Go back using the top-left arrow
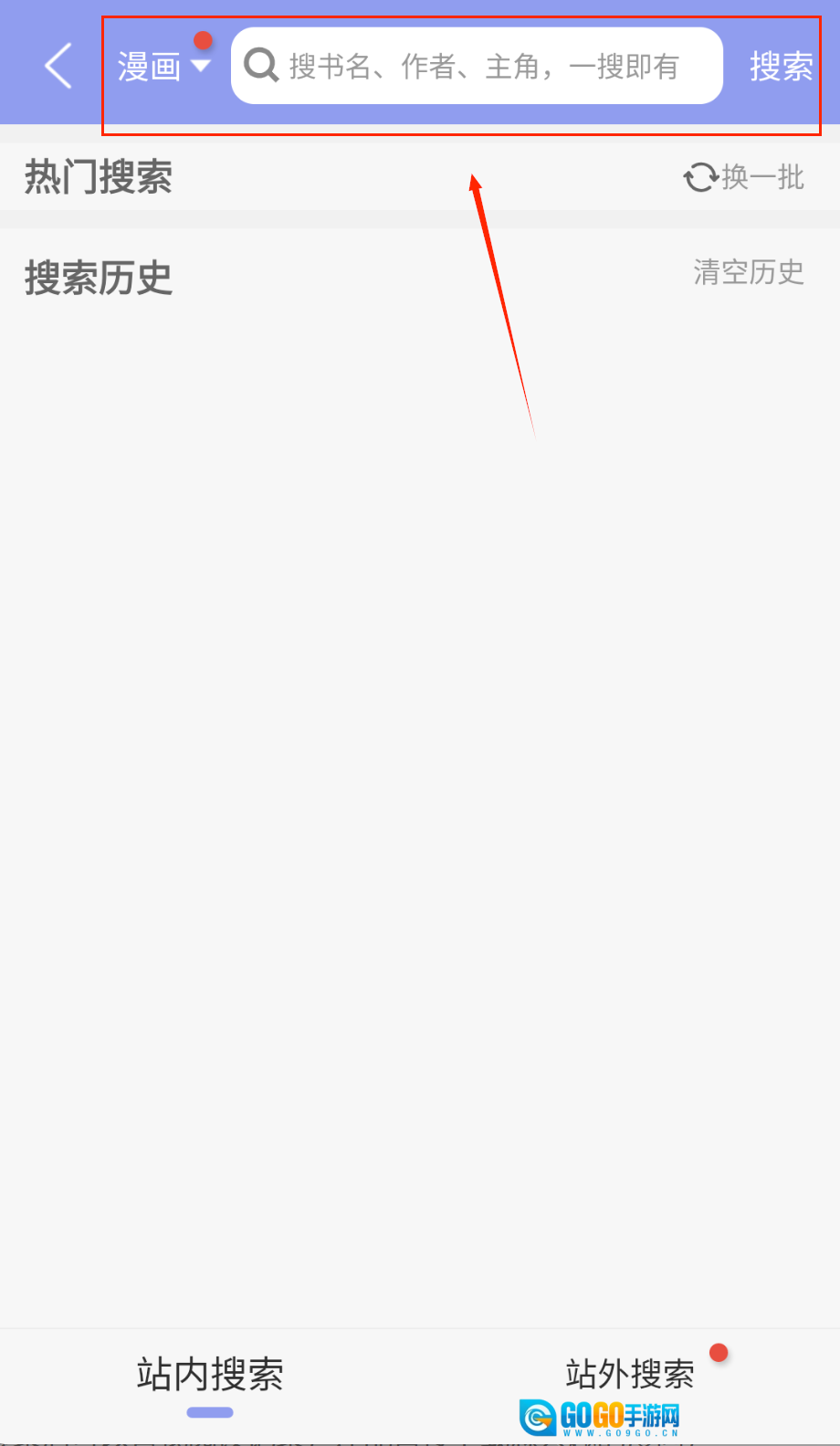Image resolution: width=840 pixels, height=1446 pixels. coord(58,66)
